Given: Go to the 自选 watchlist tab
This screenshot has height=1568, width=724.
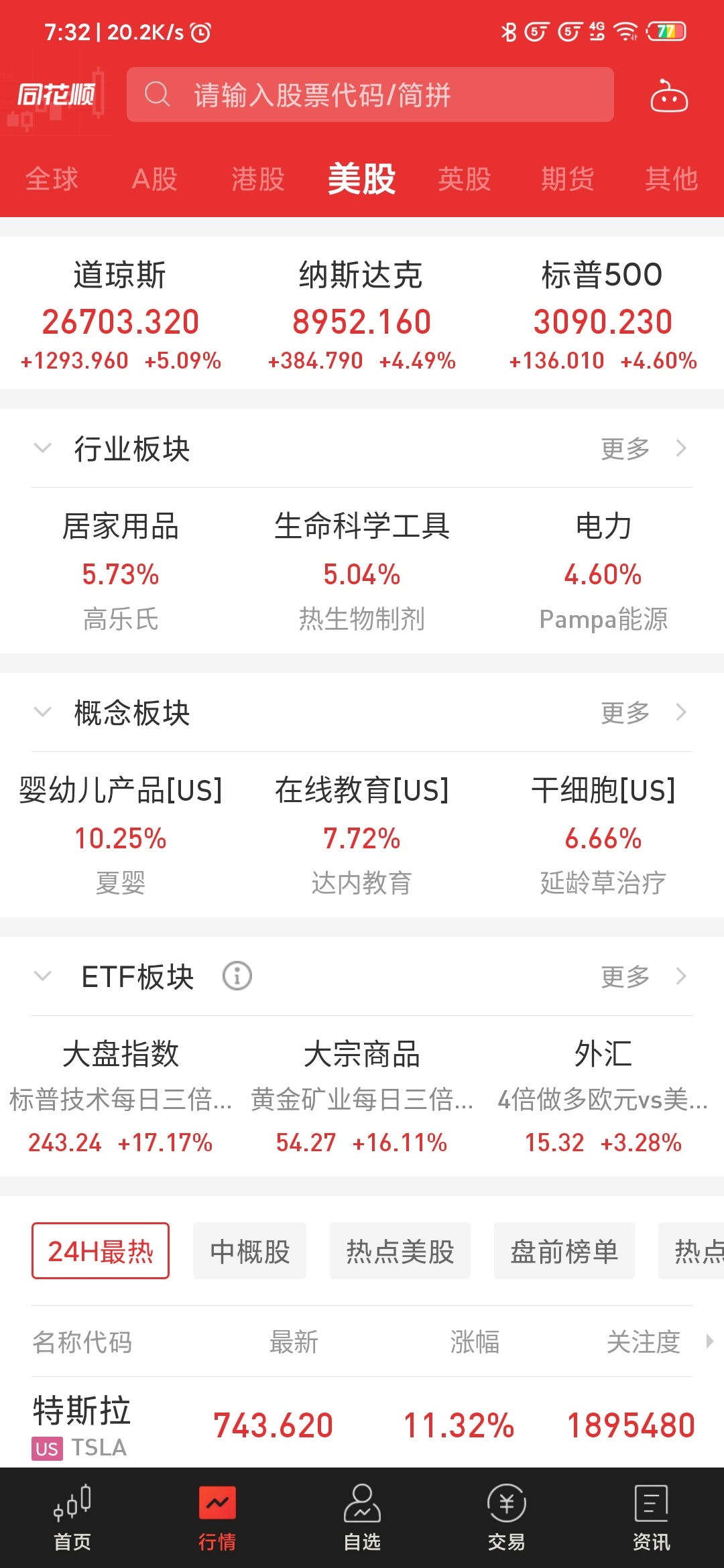Looking at the screenshot, I should pyautogui.click(x=362, y=1518).
